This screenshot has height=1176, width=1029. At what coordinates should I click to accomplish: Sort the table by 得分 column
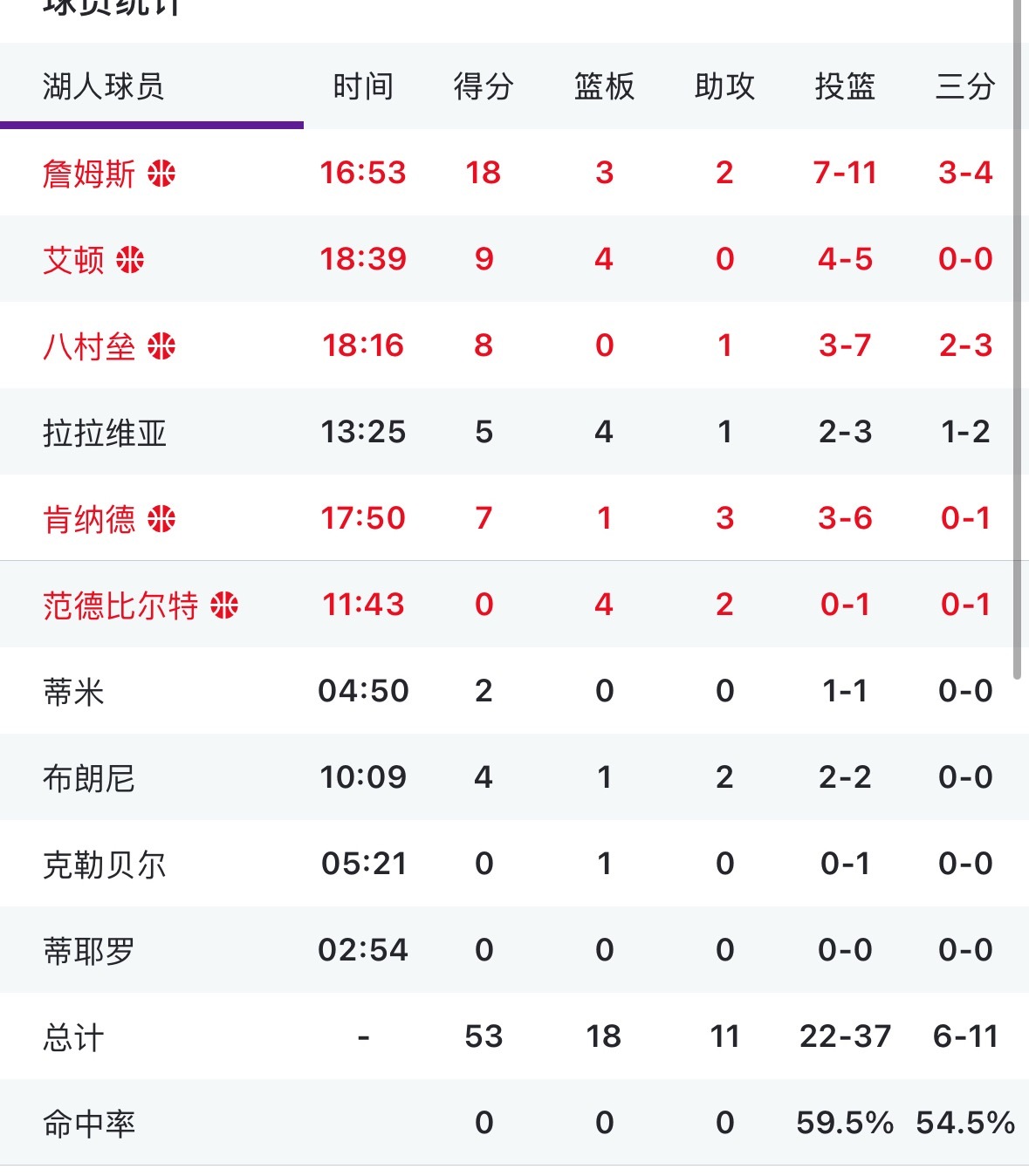tap(483, 85)
